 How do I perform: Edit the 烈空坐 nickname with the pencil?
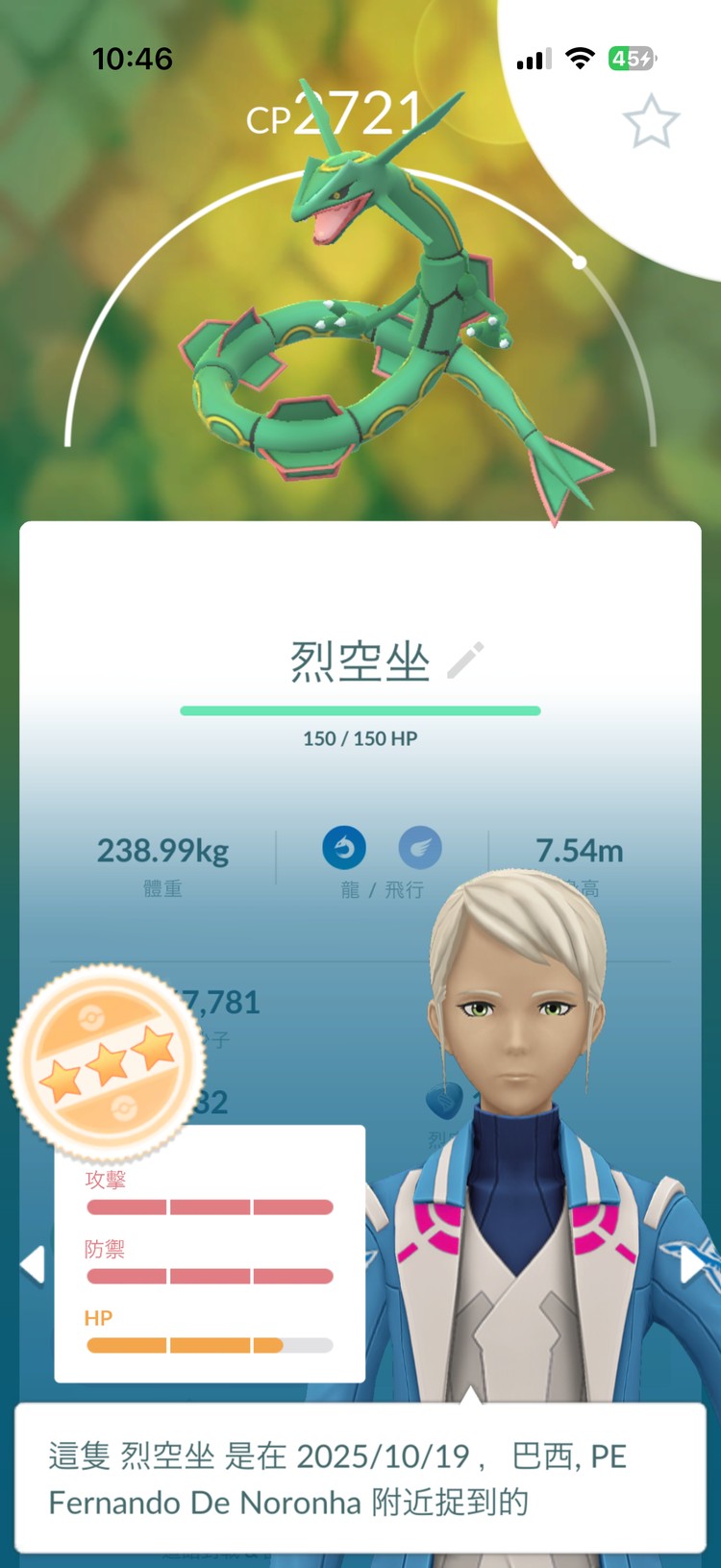tap(466, 660)
